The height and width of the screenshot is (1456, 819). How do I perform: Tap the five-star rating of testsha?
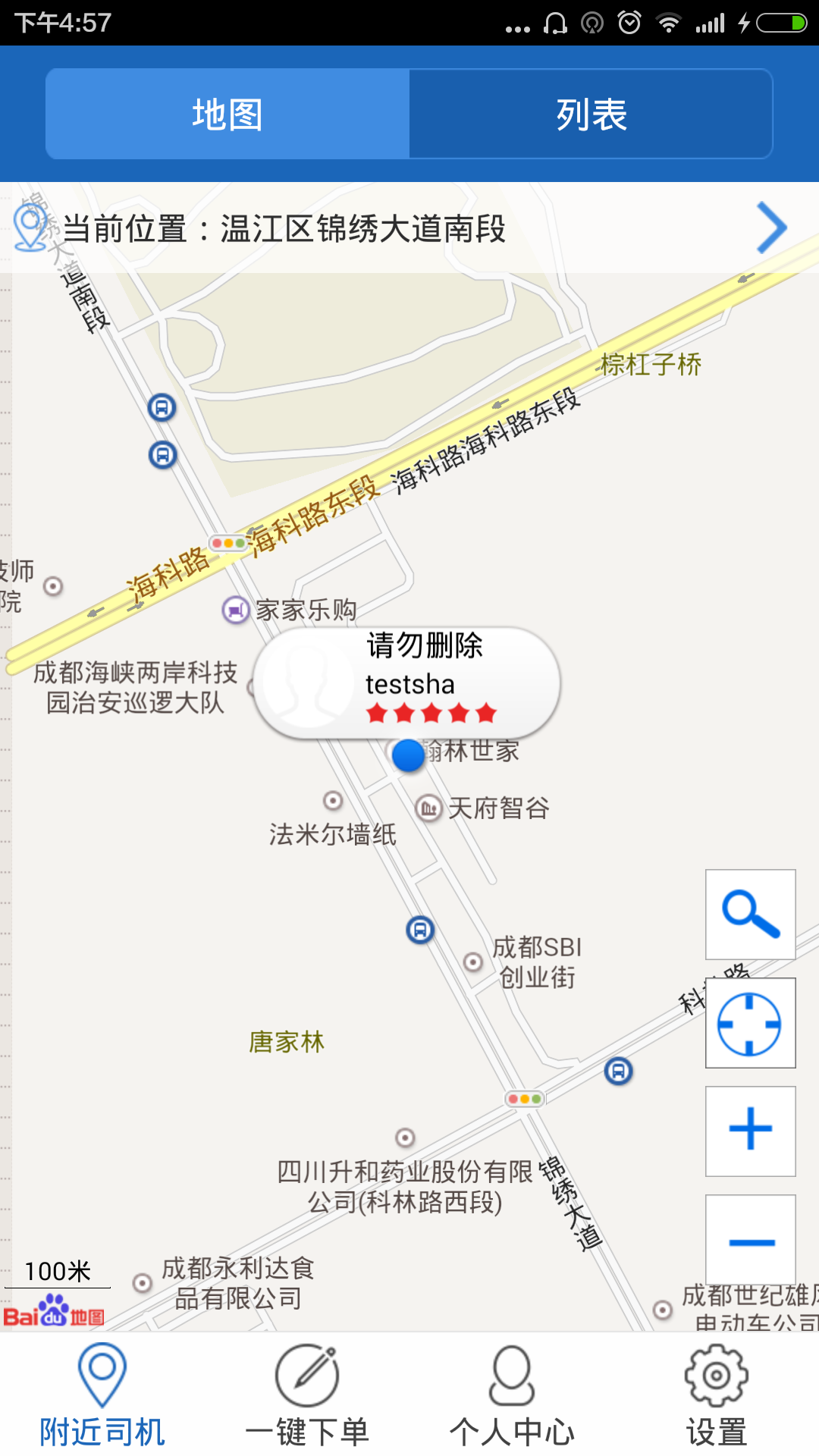[x=431, y=711]
